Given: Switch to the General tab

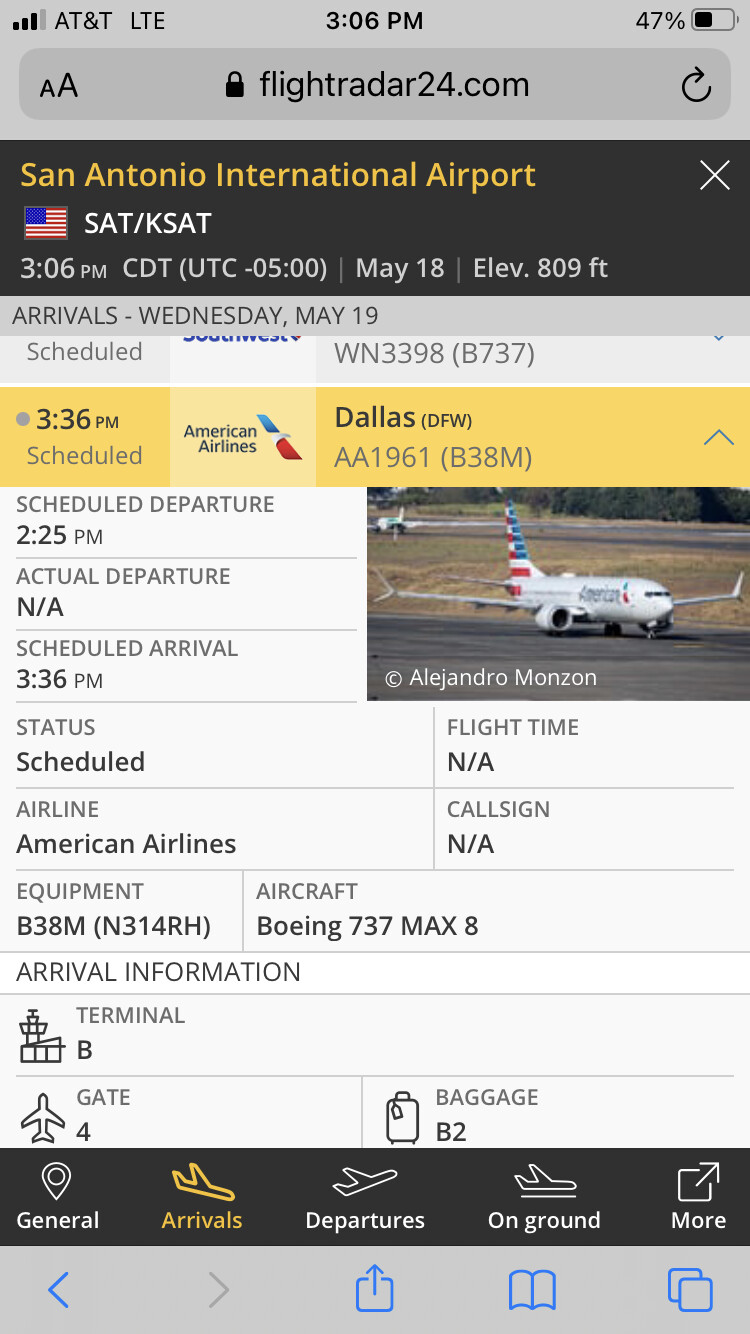Looking at the screenshot, I should 57,1197.
